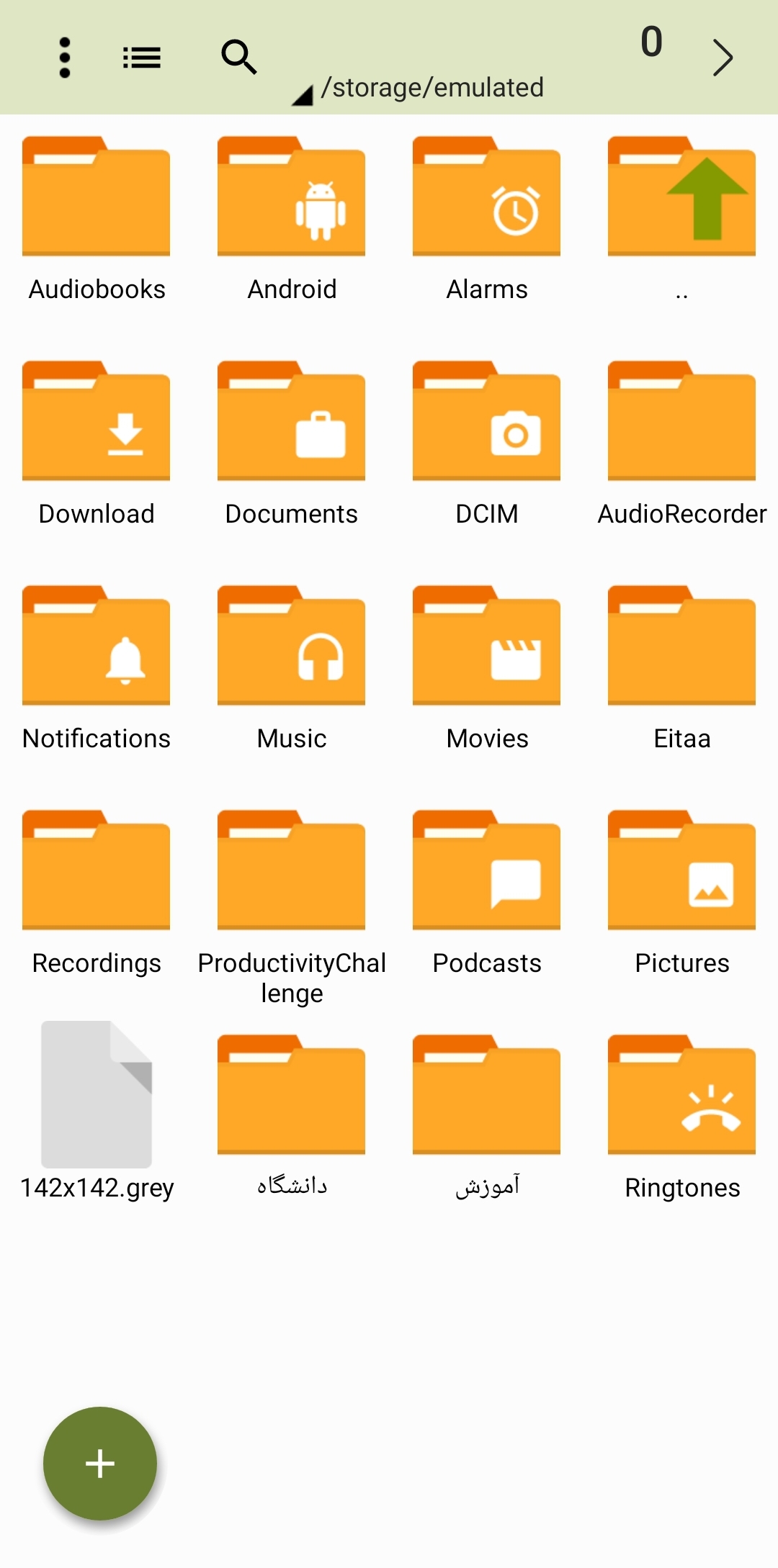
Task: Tap the search magnifier icon
Action: pyautogui.click(x=238, y=58)
